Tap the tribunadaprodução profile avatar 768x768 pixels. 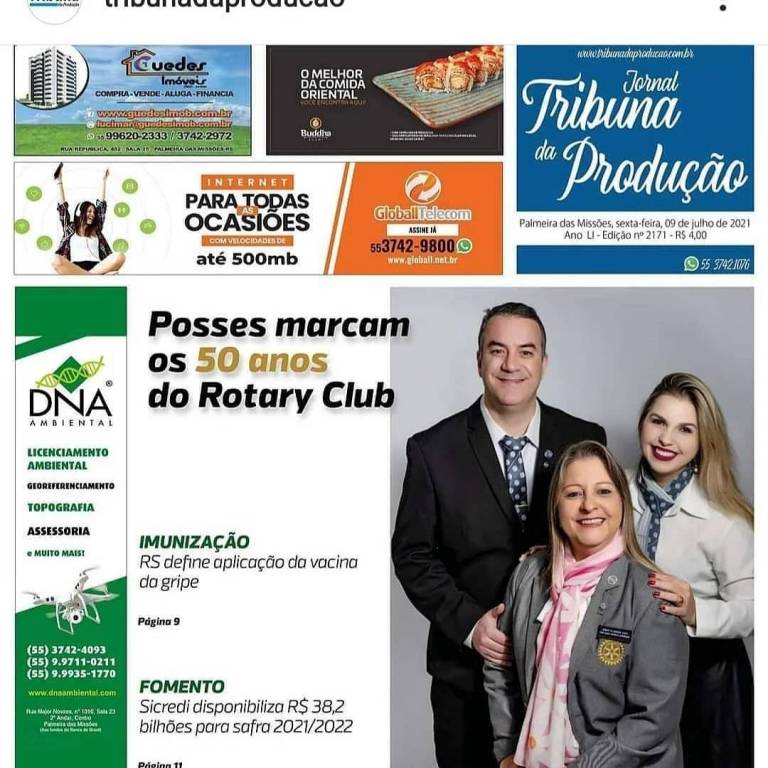54,7
